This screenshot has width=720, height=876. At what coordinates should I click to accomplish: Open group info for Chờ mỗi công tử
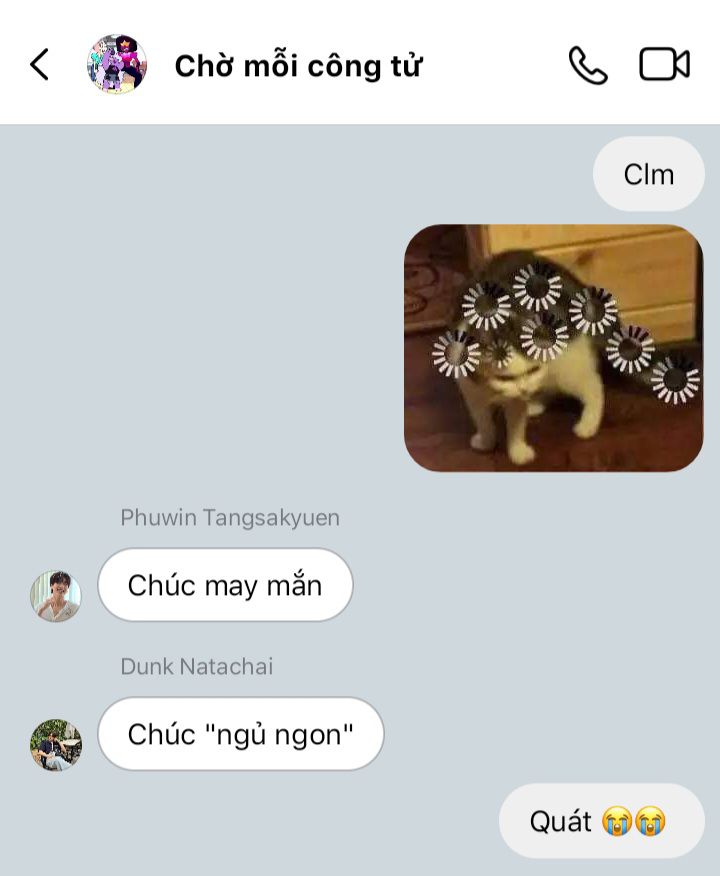(x=298, y=66)
